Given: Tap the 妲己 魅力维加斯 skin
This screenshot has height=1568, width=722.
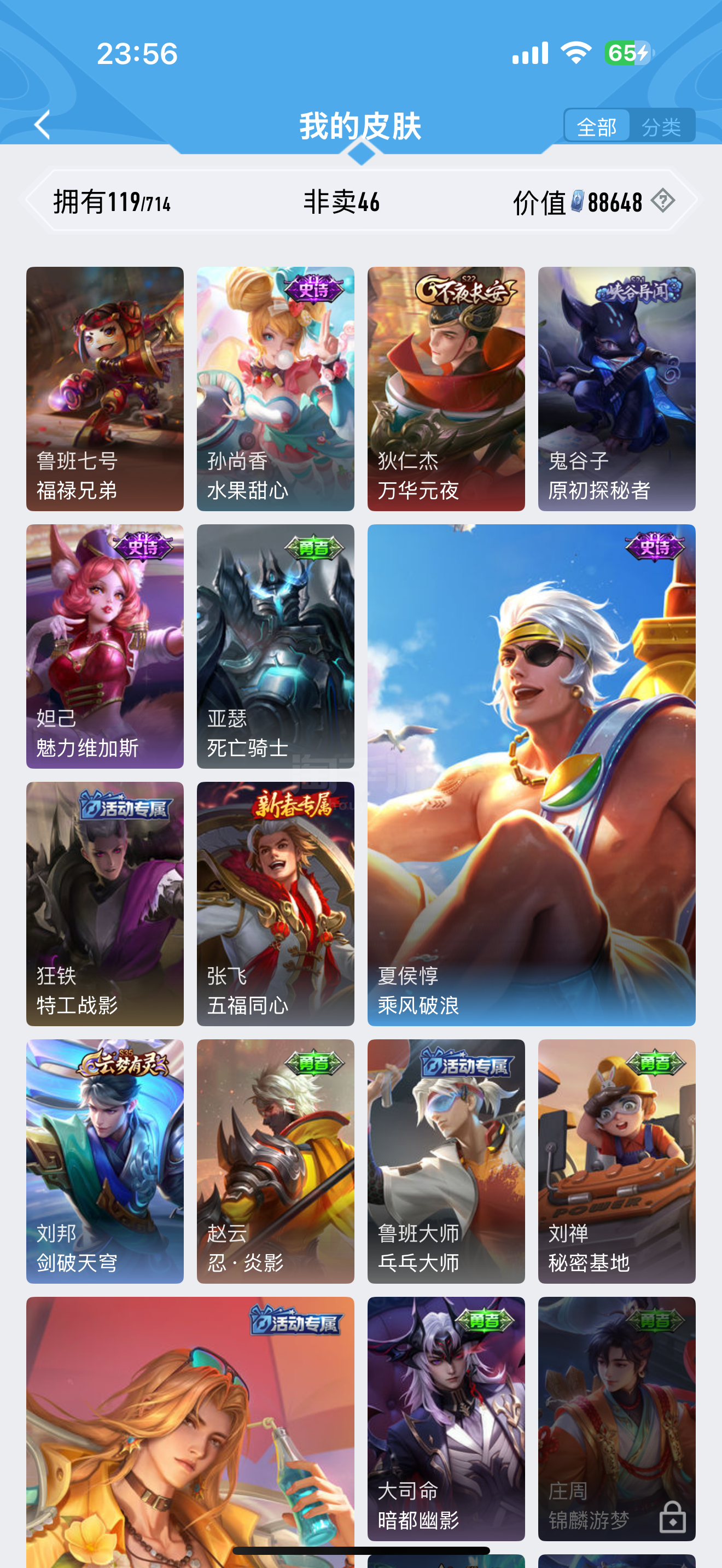Looking at the screenshot, I should (x=104, y=646).
